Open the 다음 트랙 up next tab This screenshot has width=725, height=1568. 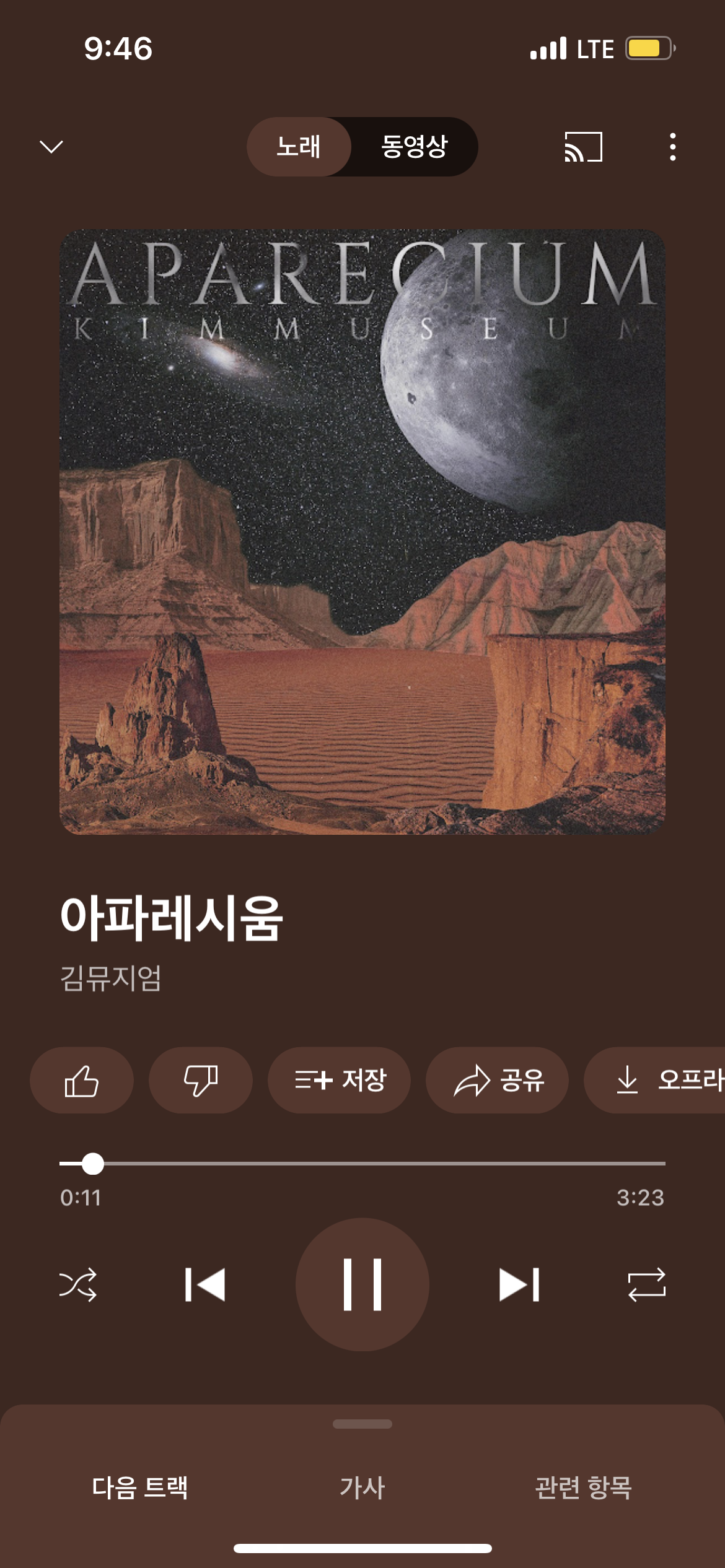pos(140,1487)
